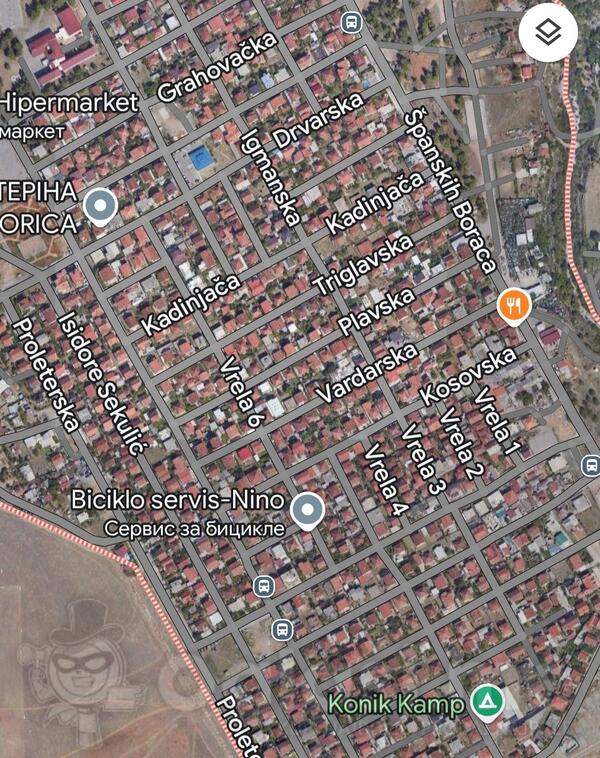The height and width of the screenshot is (758, 600).
Task: Open the Hipermarket place label
Action: pos(68,102)
